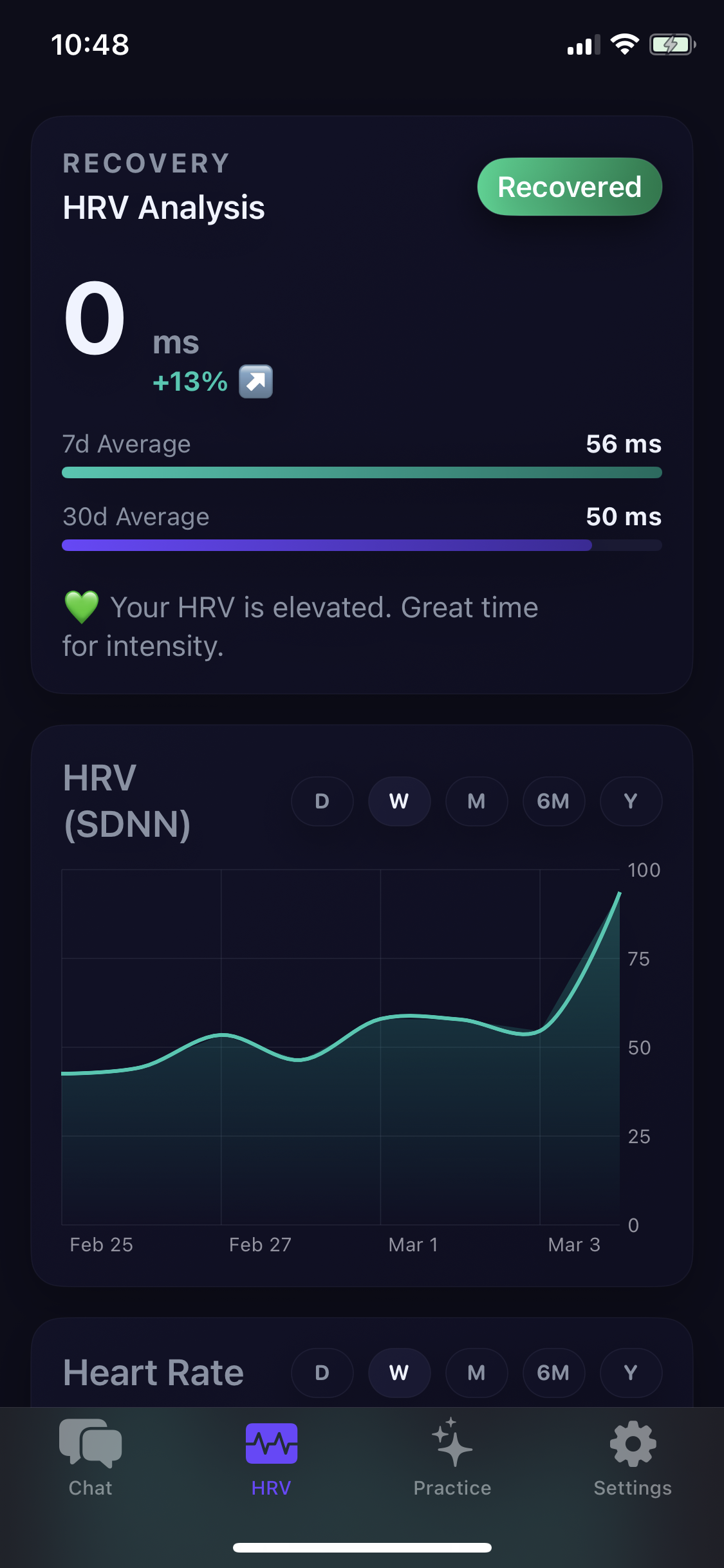
Task: Click the green trend arrow next to +13%
Action: point(255,381)
